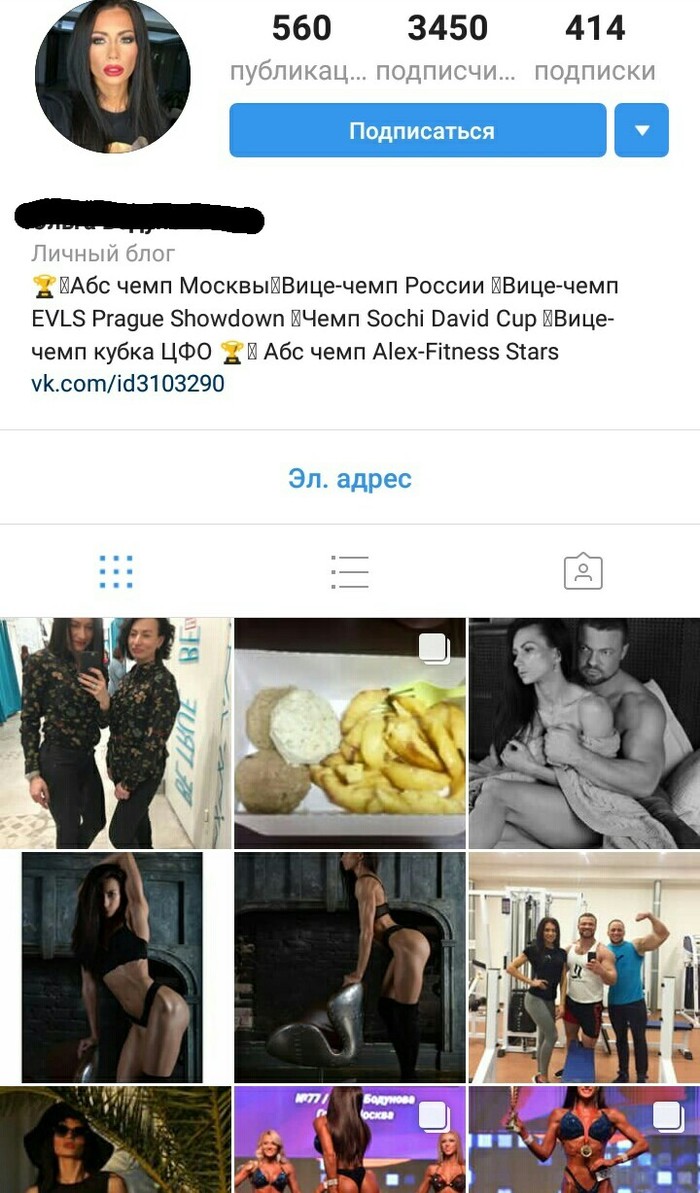The image size is (700, 1193).
Task: Open the gym mirror selfie with three people
Action: pos(584,967)
